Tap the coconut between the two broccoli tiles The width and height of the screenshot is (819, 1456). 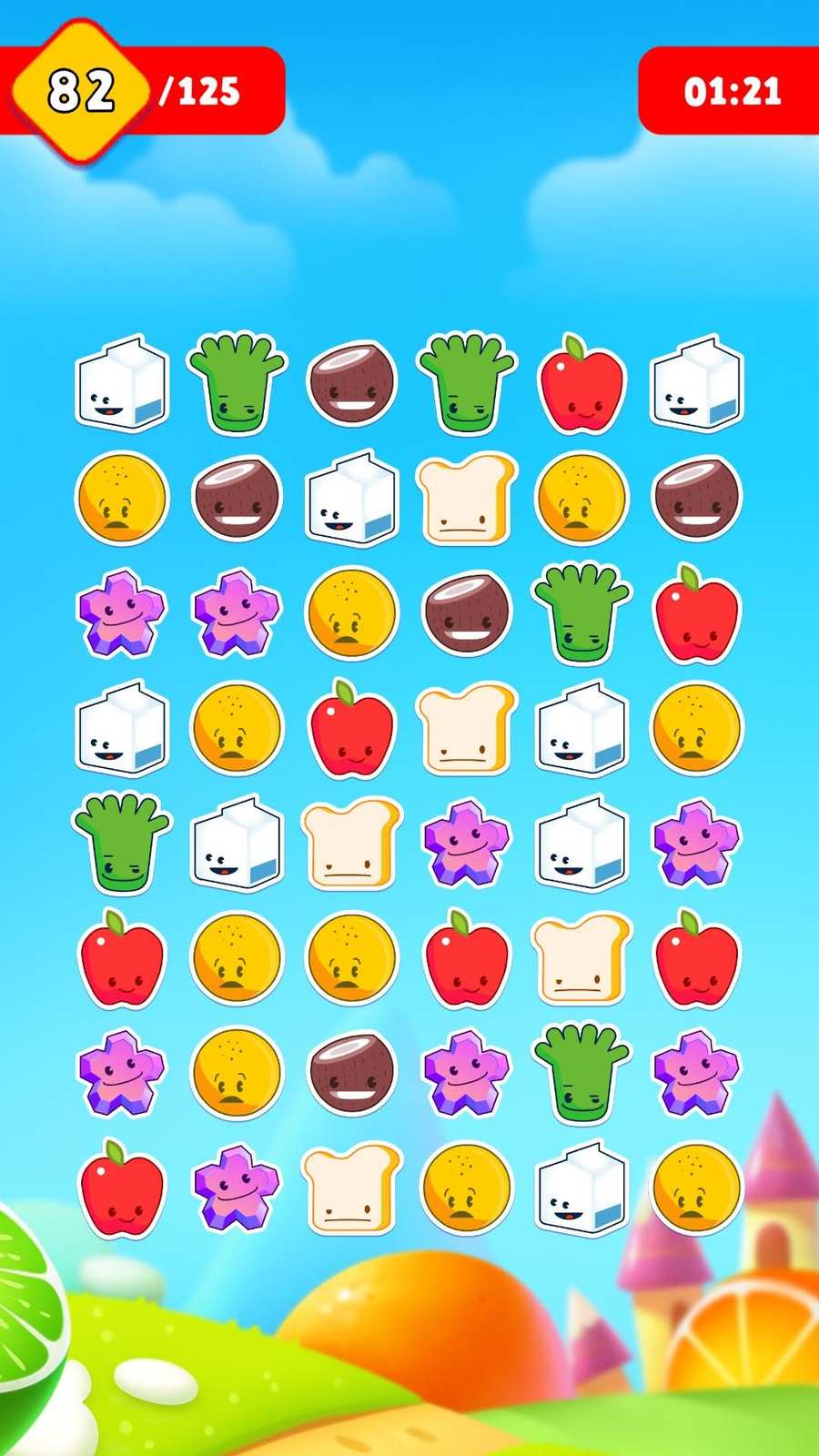coord(352,382)
